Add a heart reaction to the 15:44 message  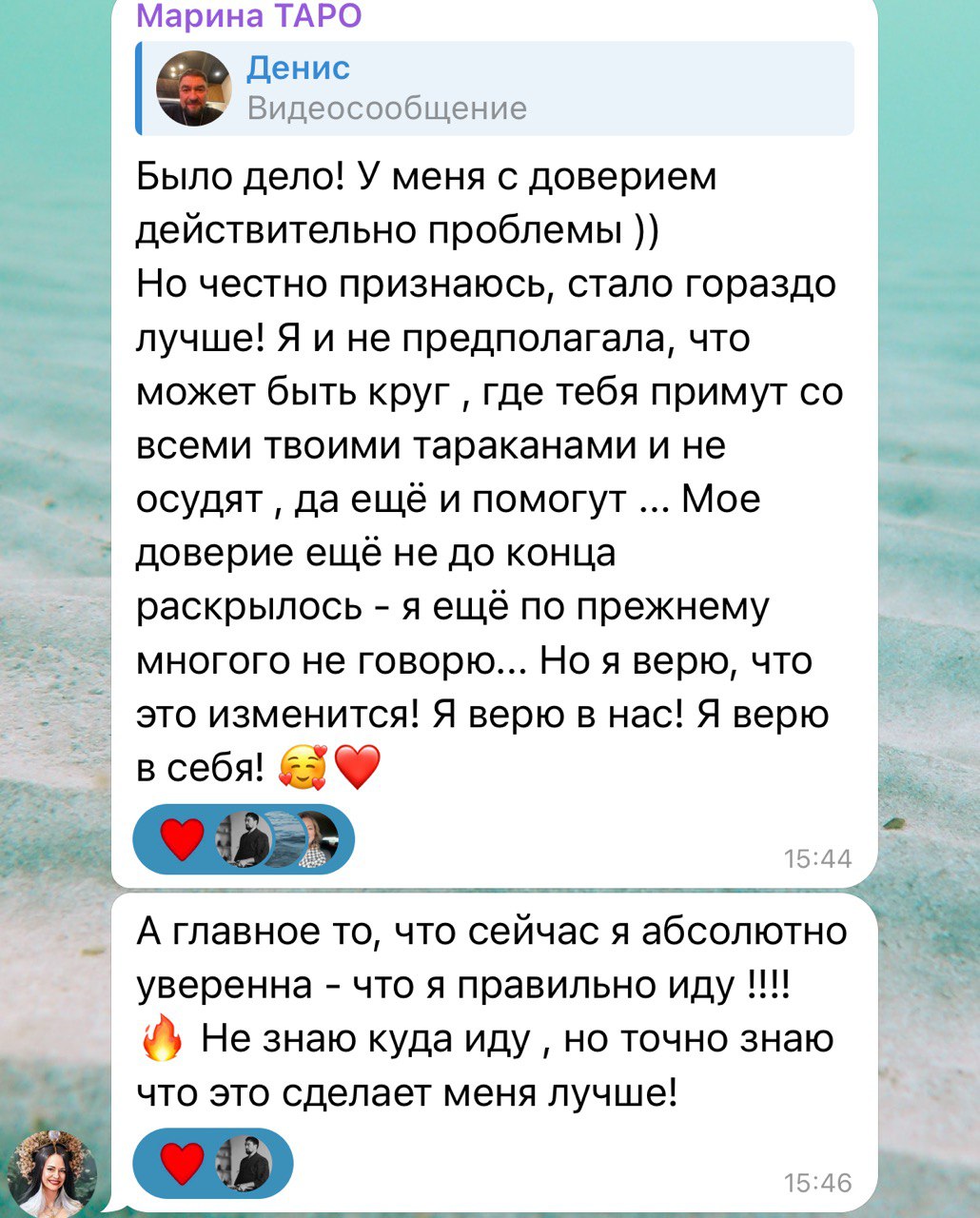[182, 839]
